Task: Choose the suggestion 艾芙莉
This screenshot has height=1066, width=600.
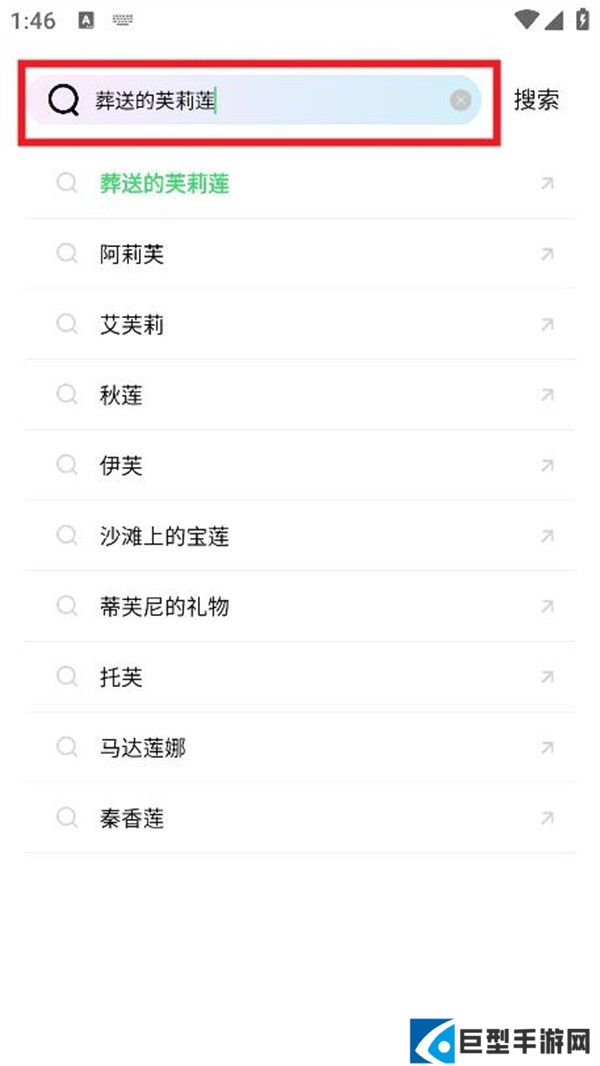Action: pyautogui.click(x=132, y=325)
